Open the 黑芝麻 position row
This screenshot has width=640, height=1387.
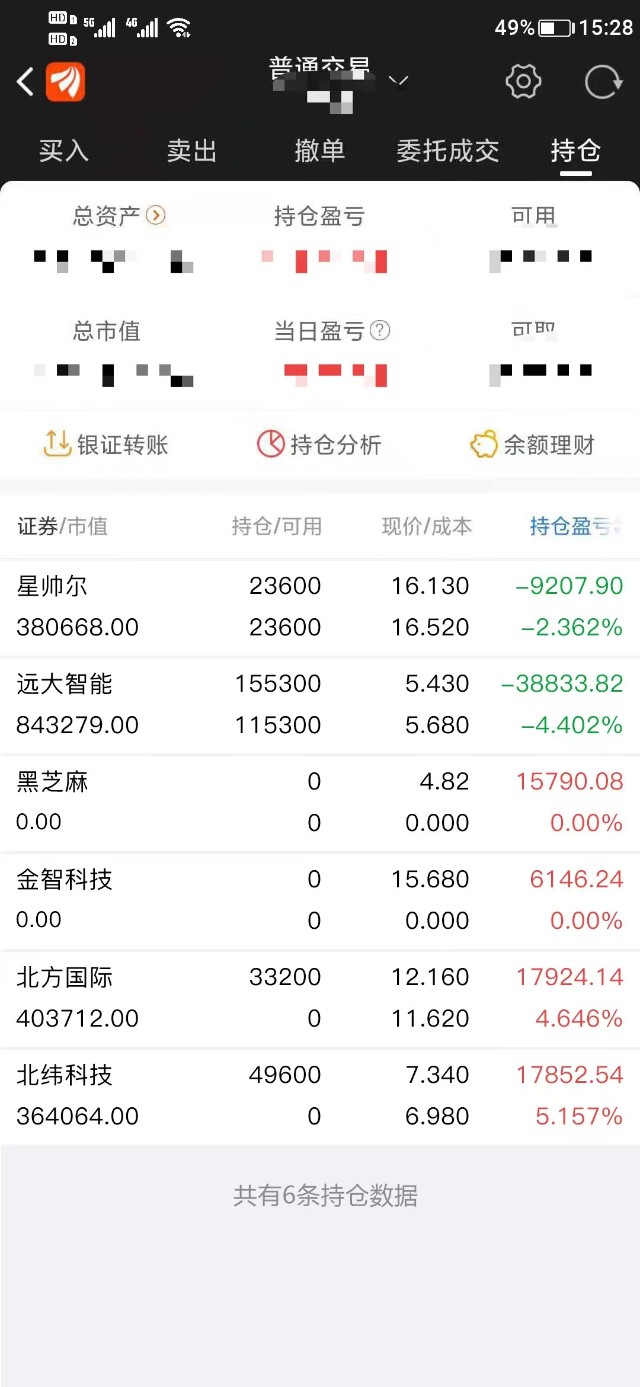tap(320, 801)
